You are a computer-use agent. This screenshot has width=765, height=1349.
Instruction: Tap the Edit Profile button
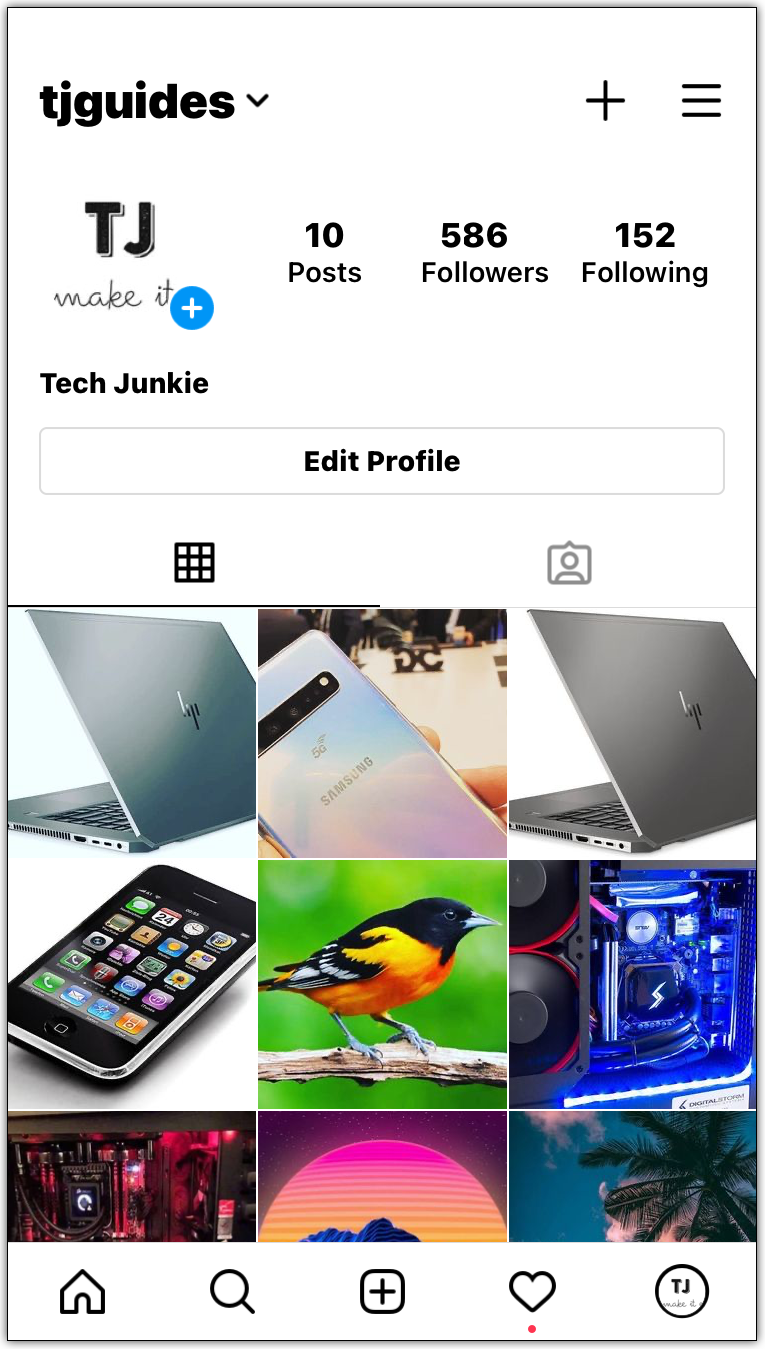point(382,461)
